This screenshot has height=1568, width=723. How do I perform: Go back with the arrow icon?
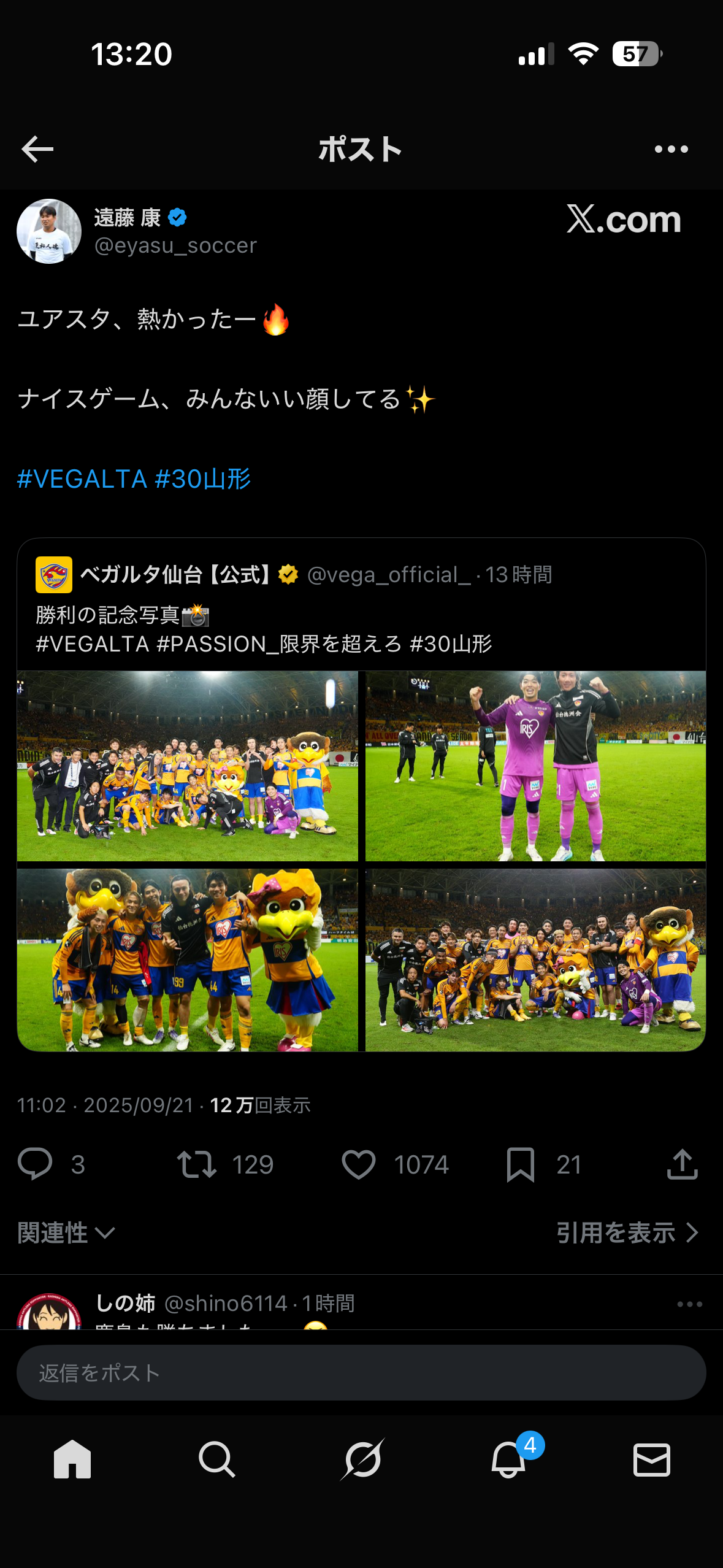(37, 150)
